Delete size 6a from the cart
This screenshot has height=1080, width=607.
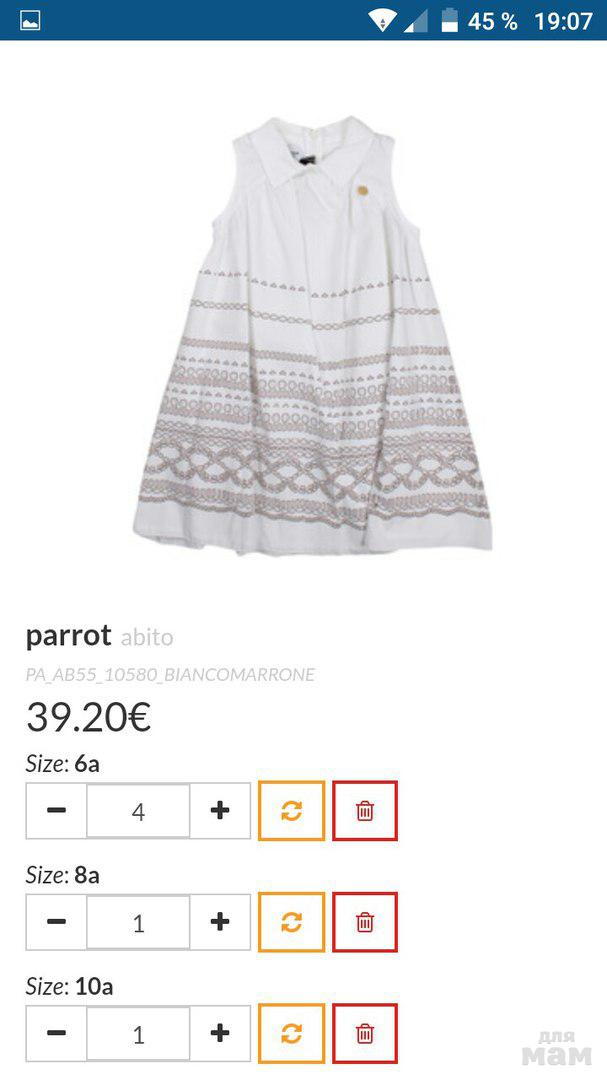[365, 811]
